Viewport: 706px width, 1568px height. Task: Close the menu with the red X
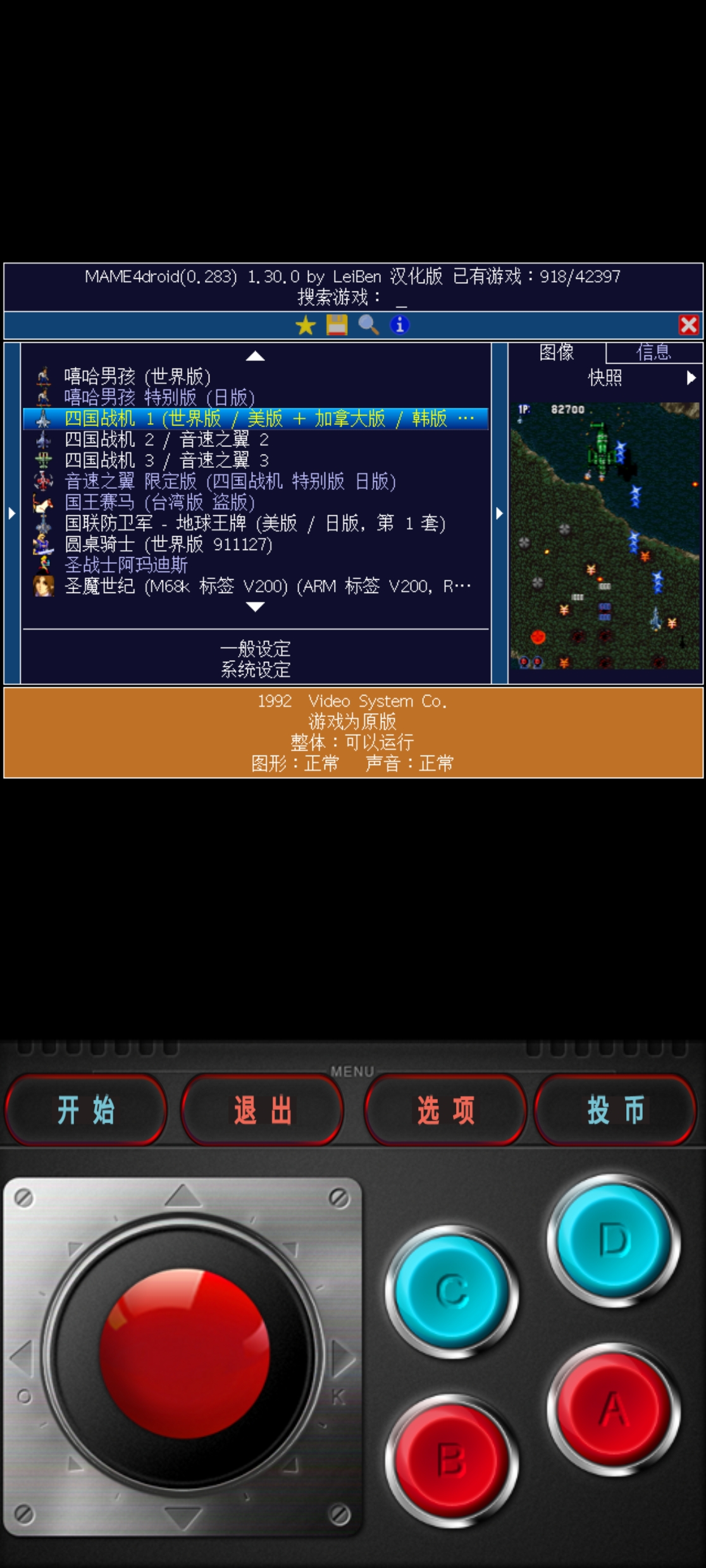[688, 325]
